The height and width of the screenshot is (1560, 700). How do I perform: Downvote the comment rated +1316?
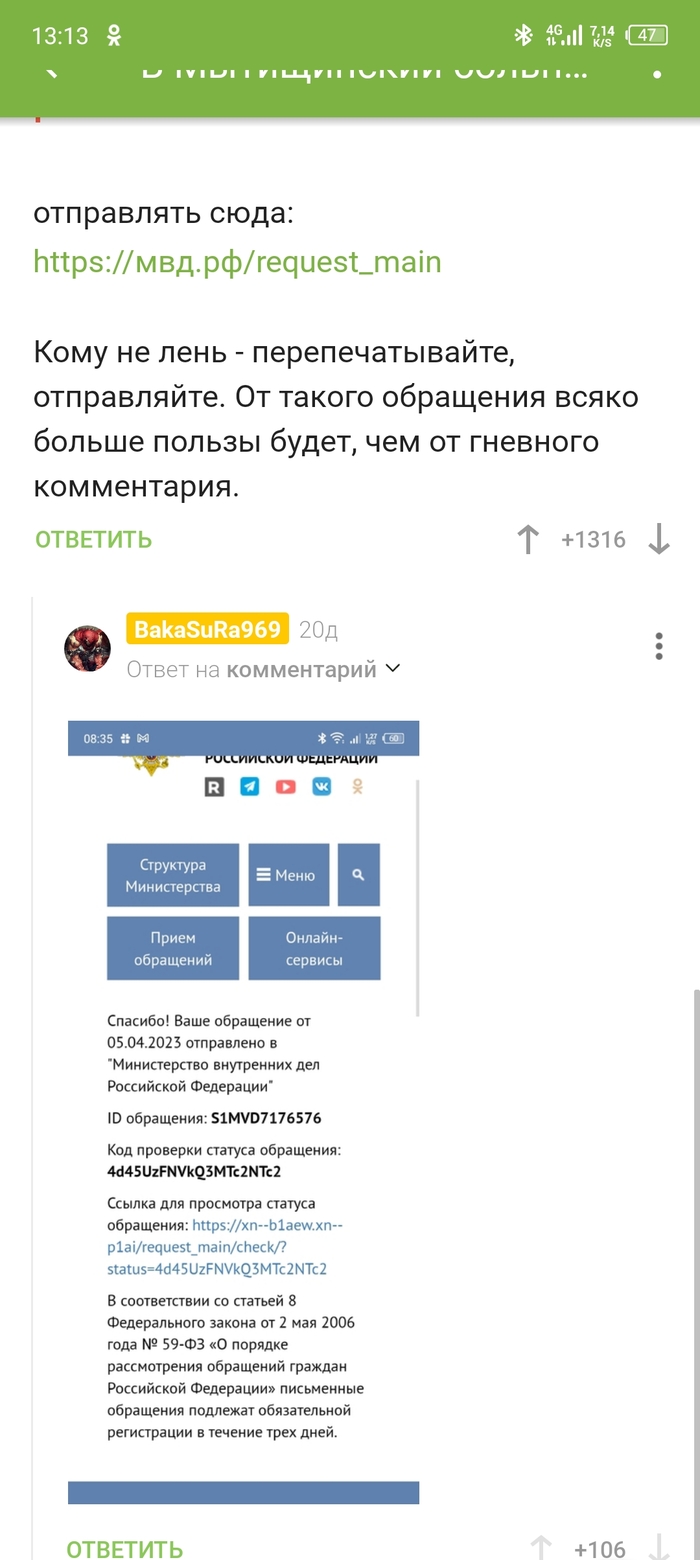click(659, 540)
